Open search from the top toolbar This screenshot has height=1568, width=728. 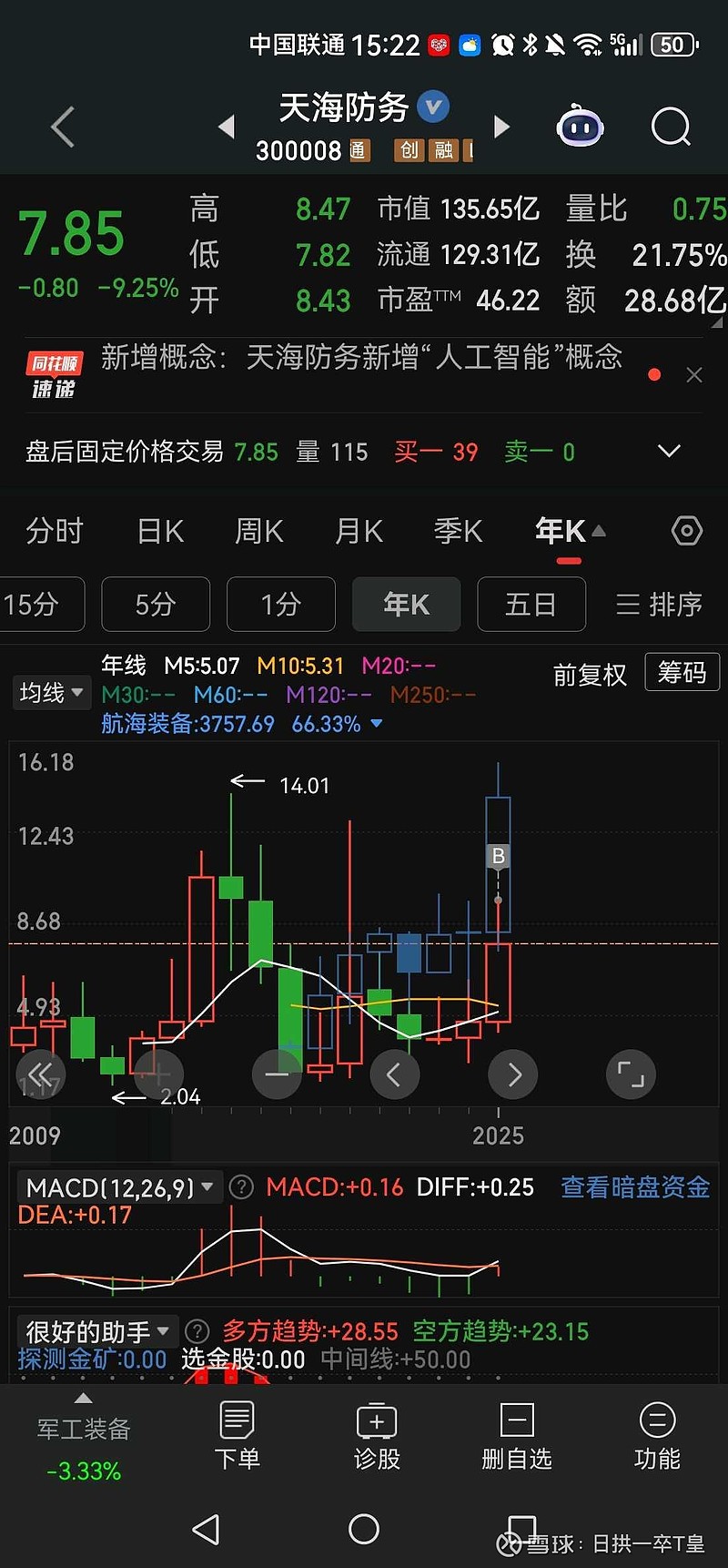click(670, 127)
